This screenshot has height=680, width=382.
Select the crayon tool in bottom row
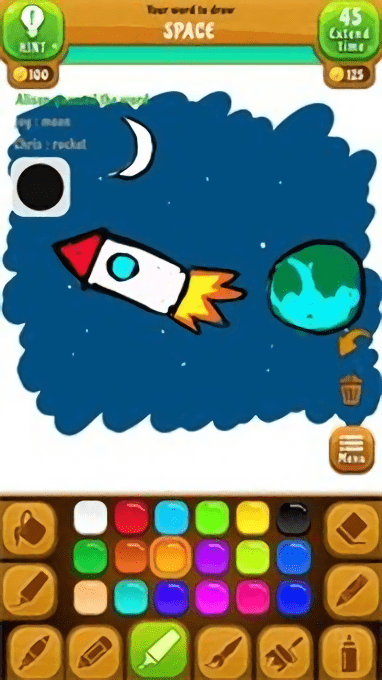pos(33,653)
